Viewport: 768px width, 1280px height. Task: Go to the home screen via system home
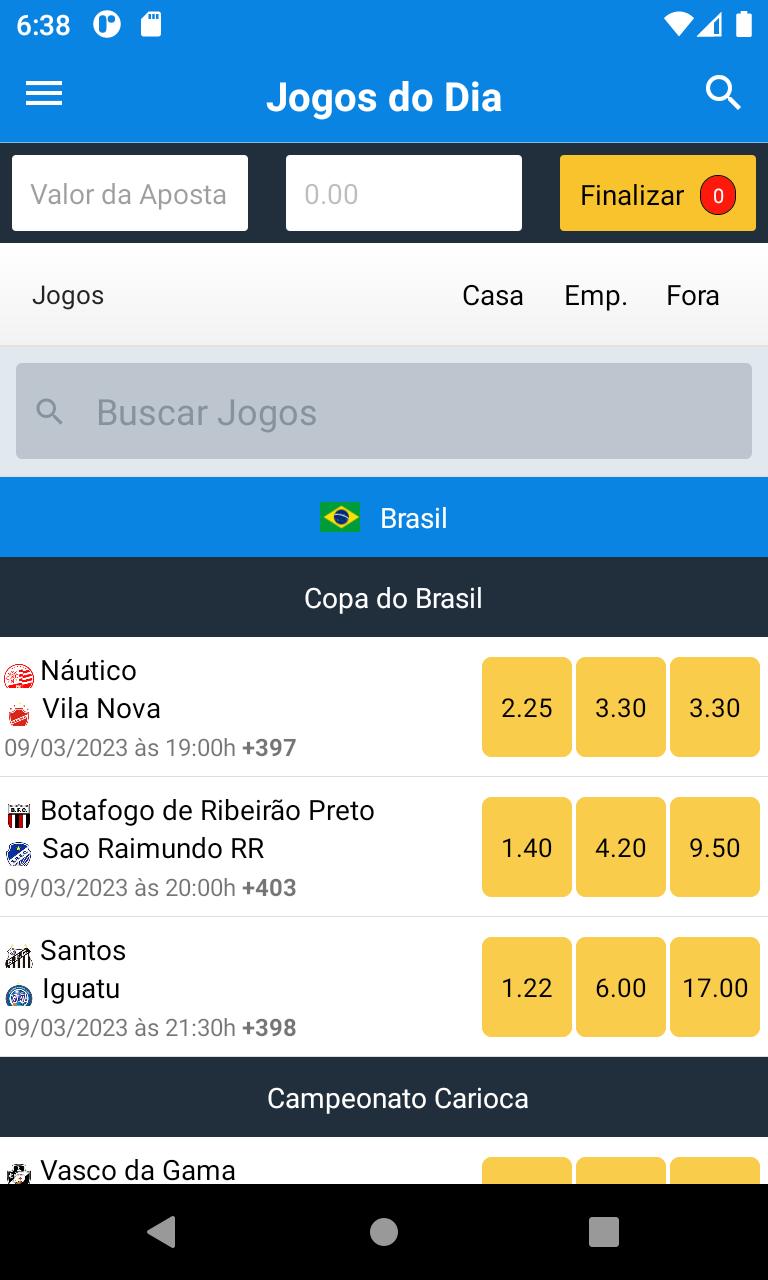click(x=384, y=1231)
